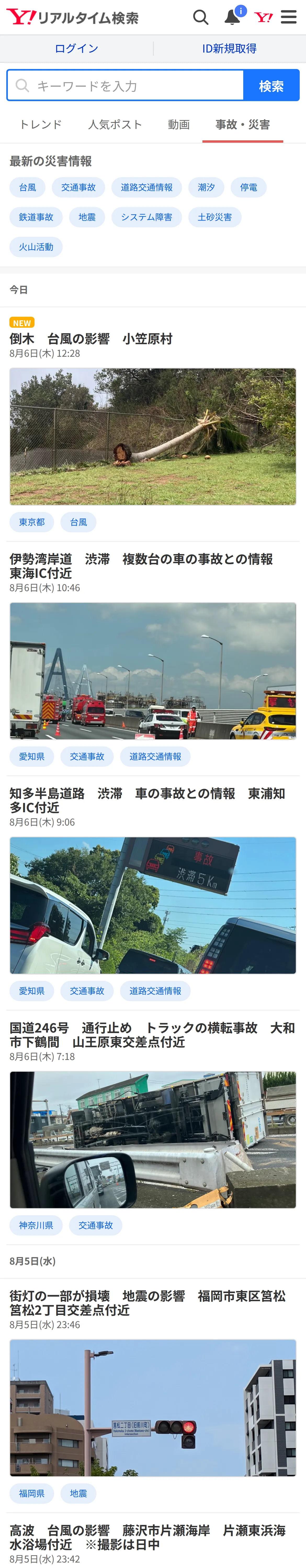Switch to the 人気ポスト tab
Viewport: 306px width, 1568px height.
115,125
